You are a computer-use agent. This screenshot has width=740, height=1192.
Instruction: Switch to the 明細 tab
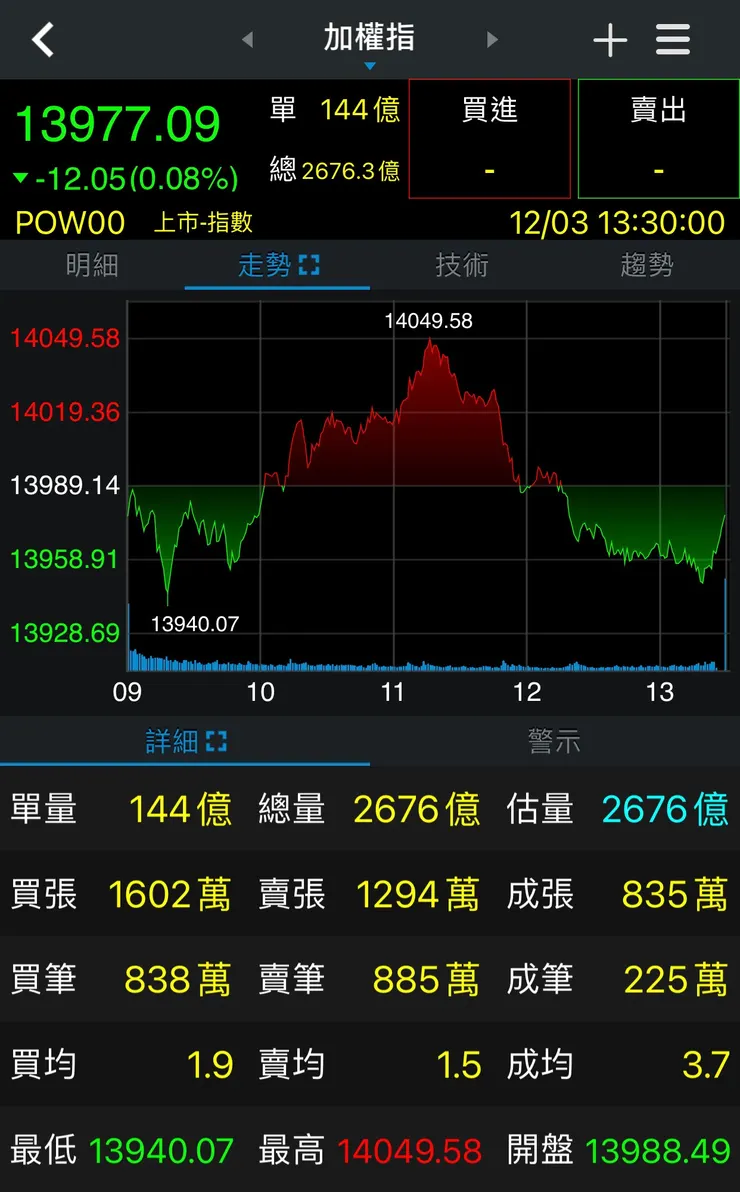(92, 266)
